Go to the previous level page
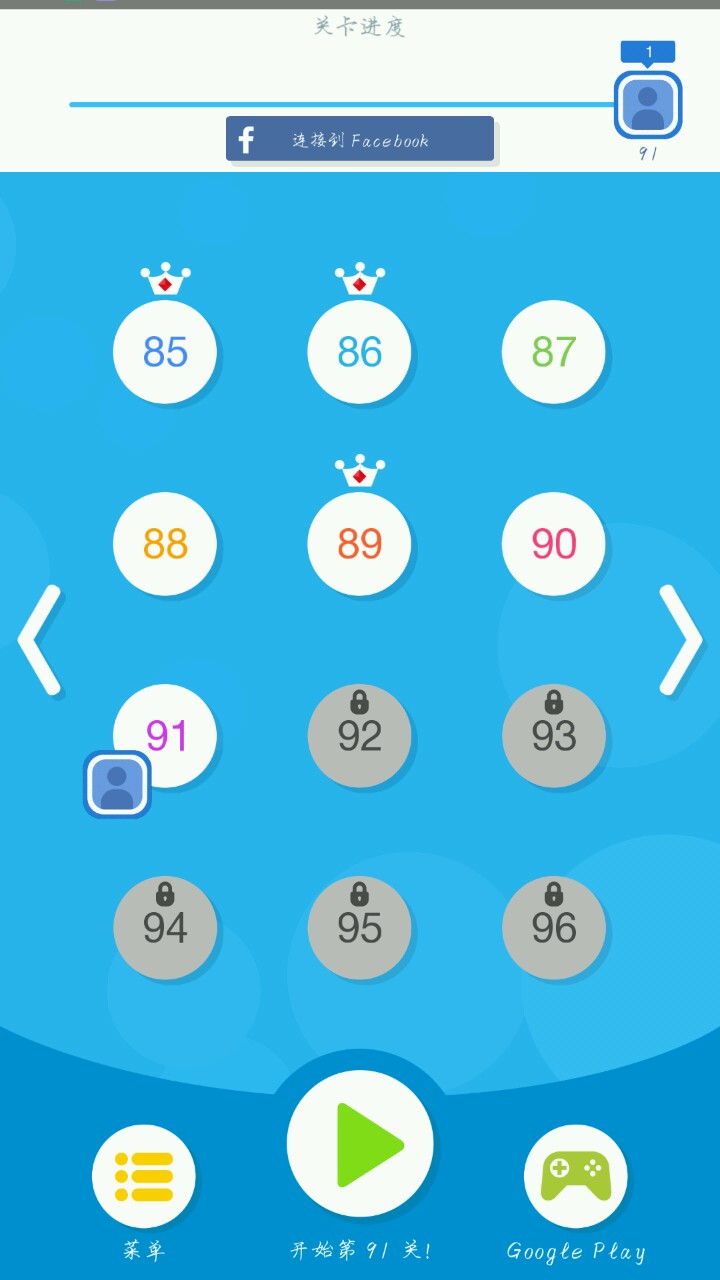Viewport: 720px width, 1280px height. pos(40,640)
